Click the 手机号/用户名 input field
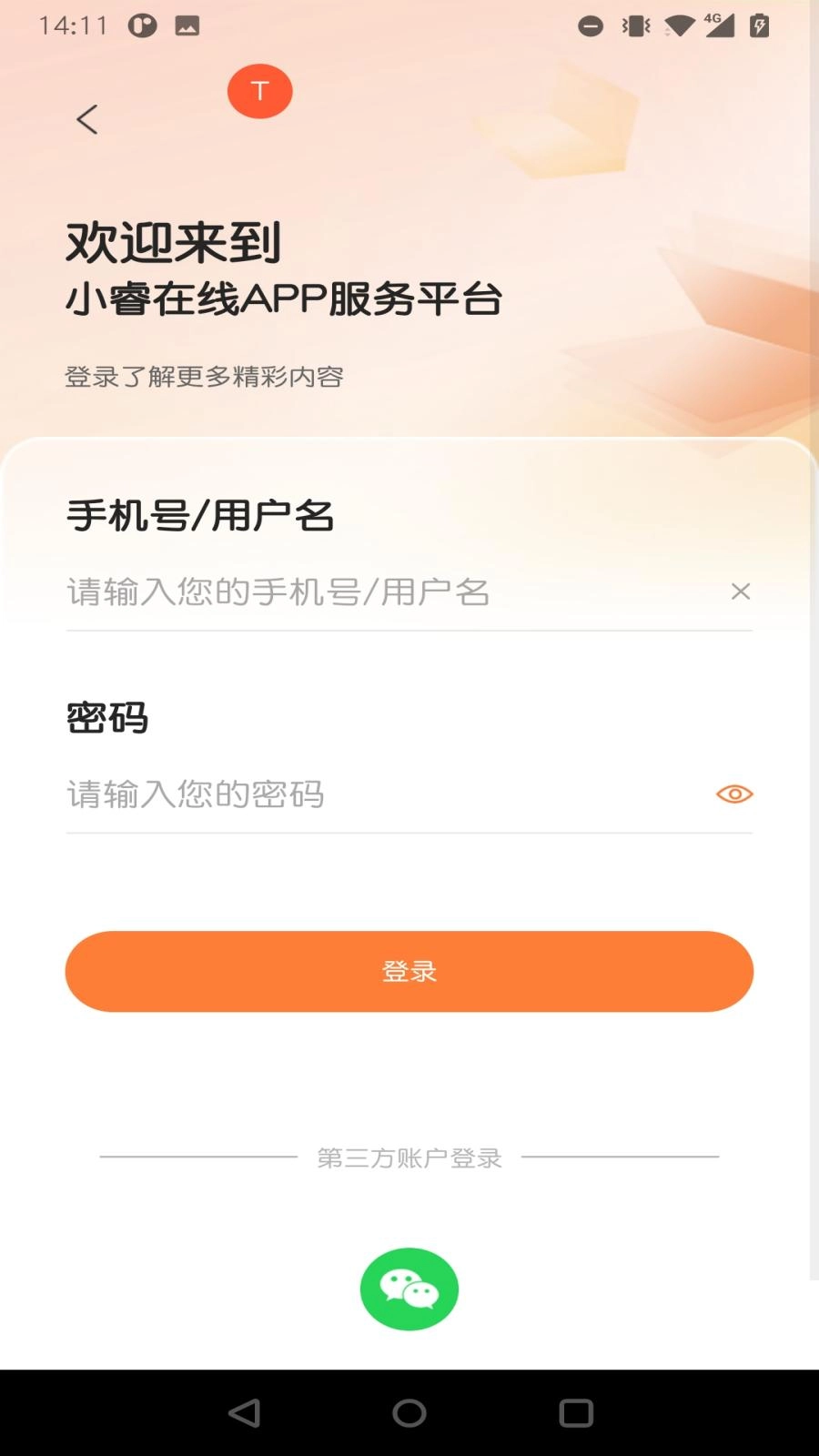The width and height of the screenshot is (819, 1456). (x=364, y=591)
